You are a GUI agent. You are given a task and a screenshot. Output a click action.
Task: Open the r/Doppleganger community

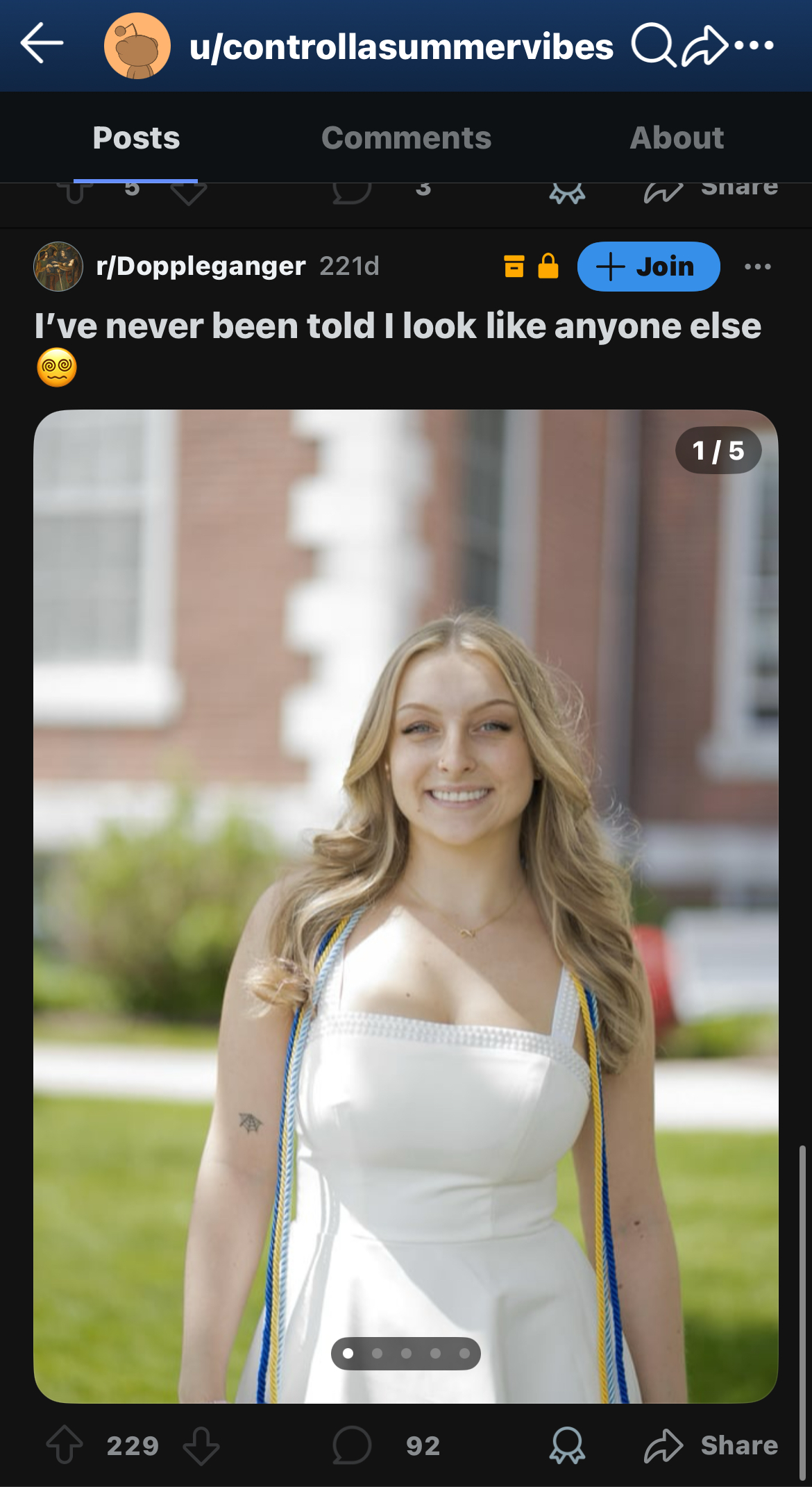coord(201,266)
